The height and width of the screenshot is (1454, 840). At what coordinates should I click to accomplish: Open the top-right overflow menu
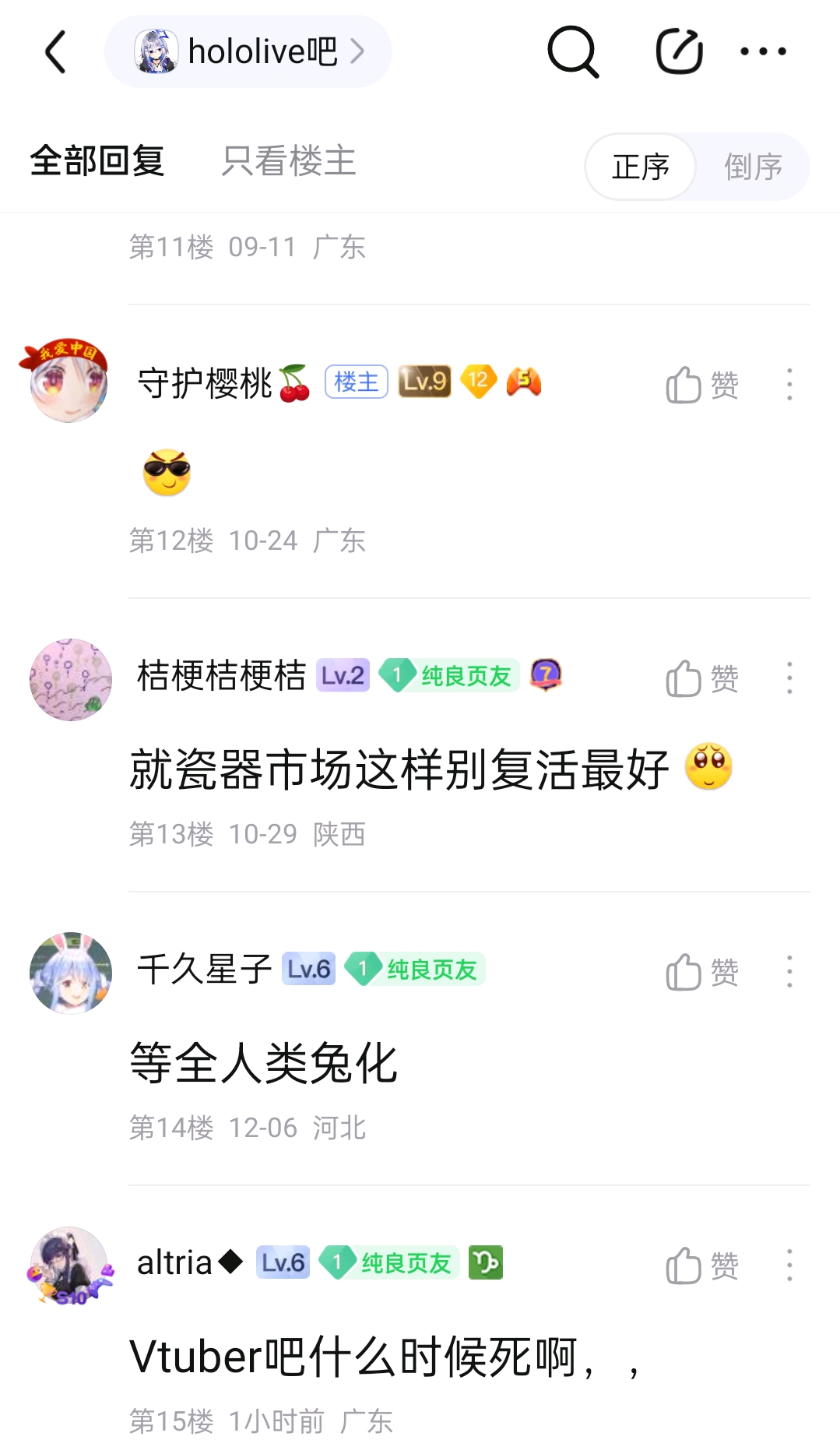click(x=763, y=52)
